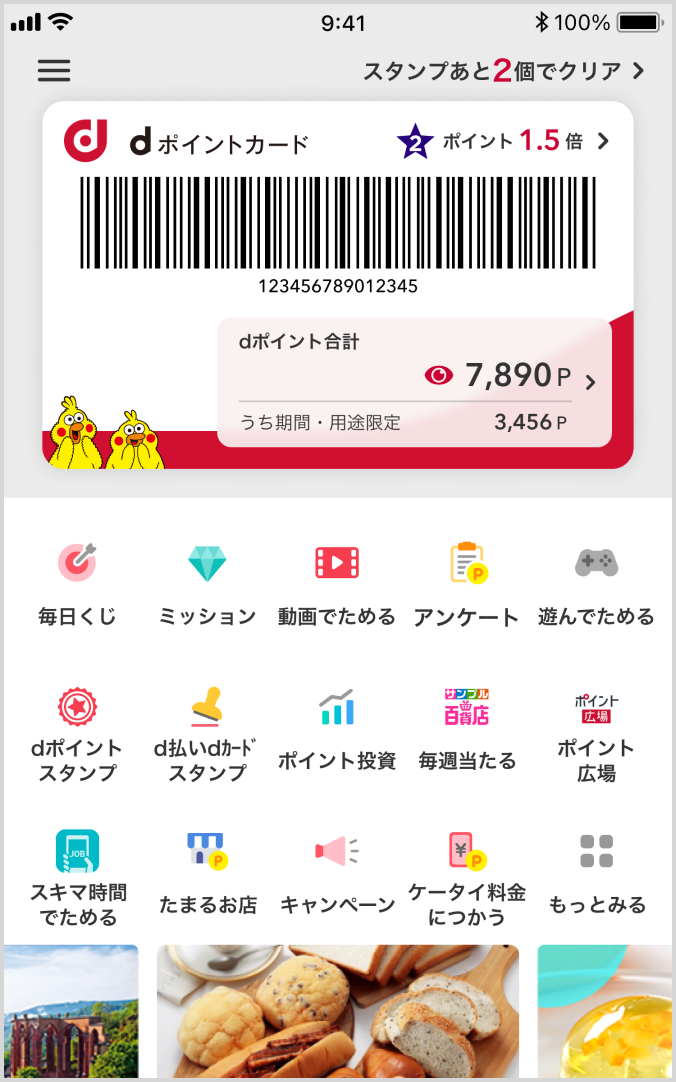
Task: Open 毎週当たる
Action: (466, 733)
